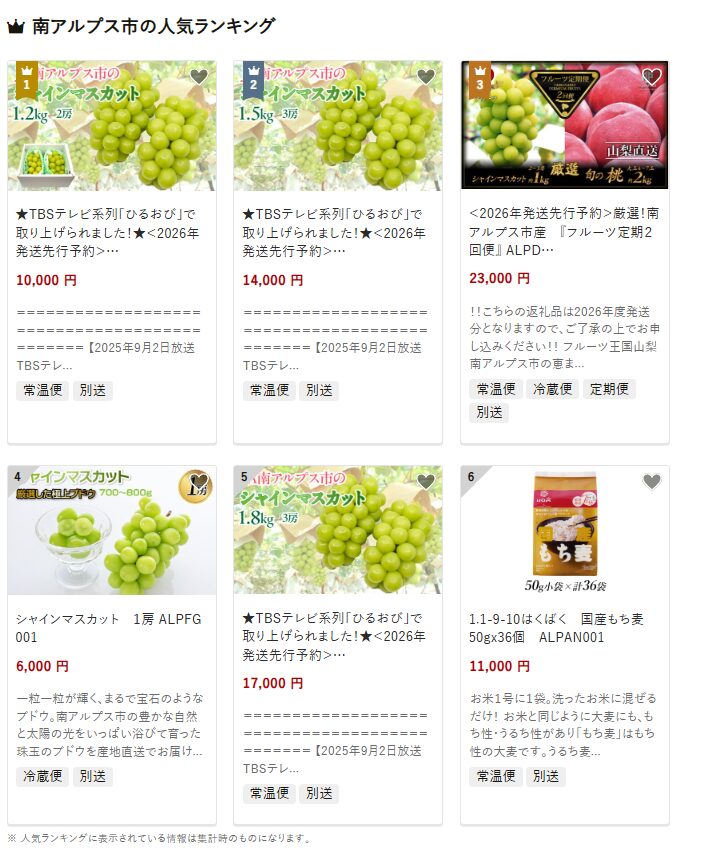Favorite the rank 6 もち麦 item
This screenshot has height=867, width=718.
click(652, 482)
